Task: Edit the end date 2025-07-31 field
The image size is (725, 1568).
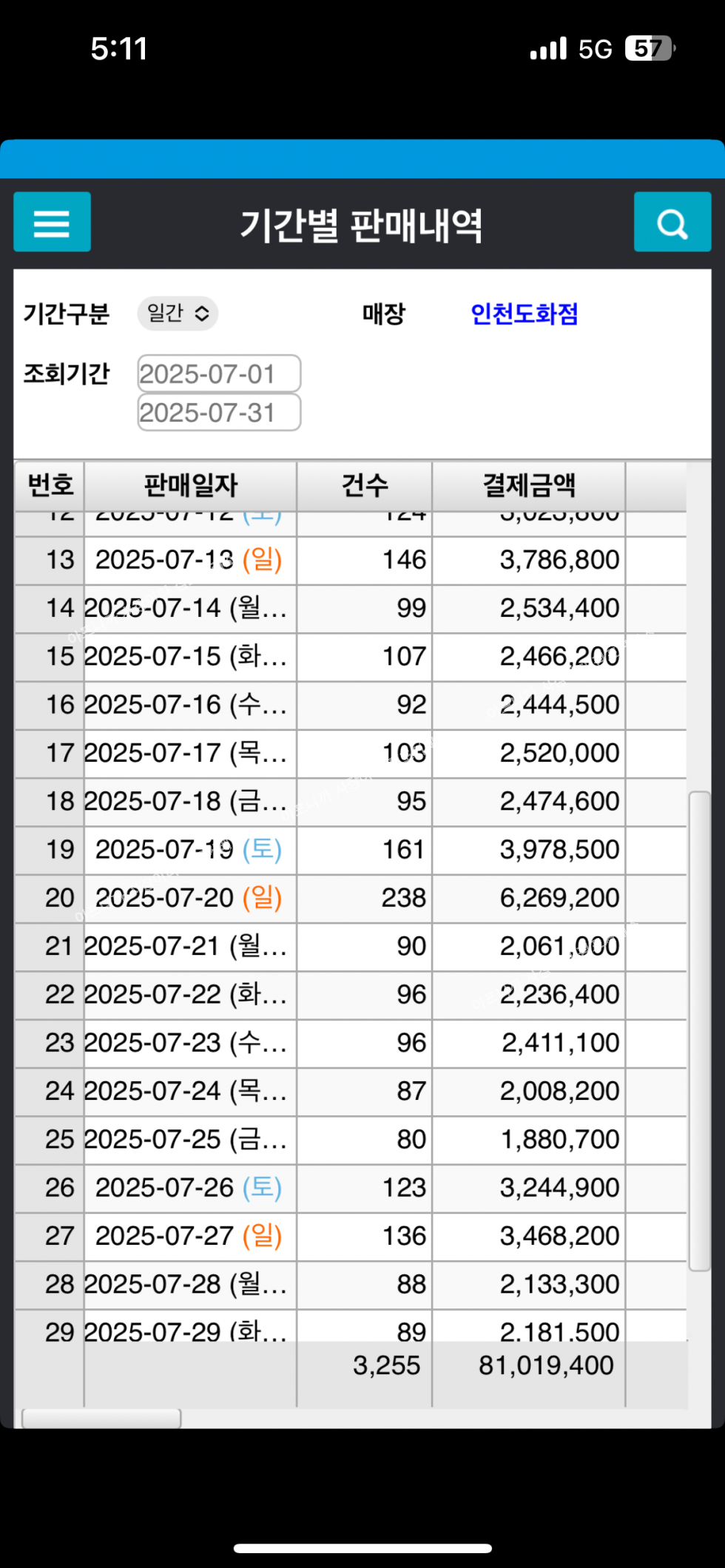Action: [x=219, y=412]
